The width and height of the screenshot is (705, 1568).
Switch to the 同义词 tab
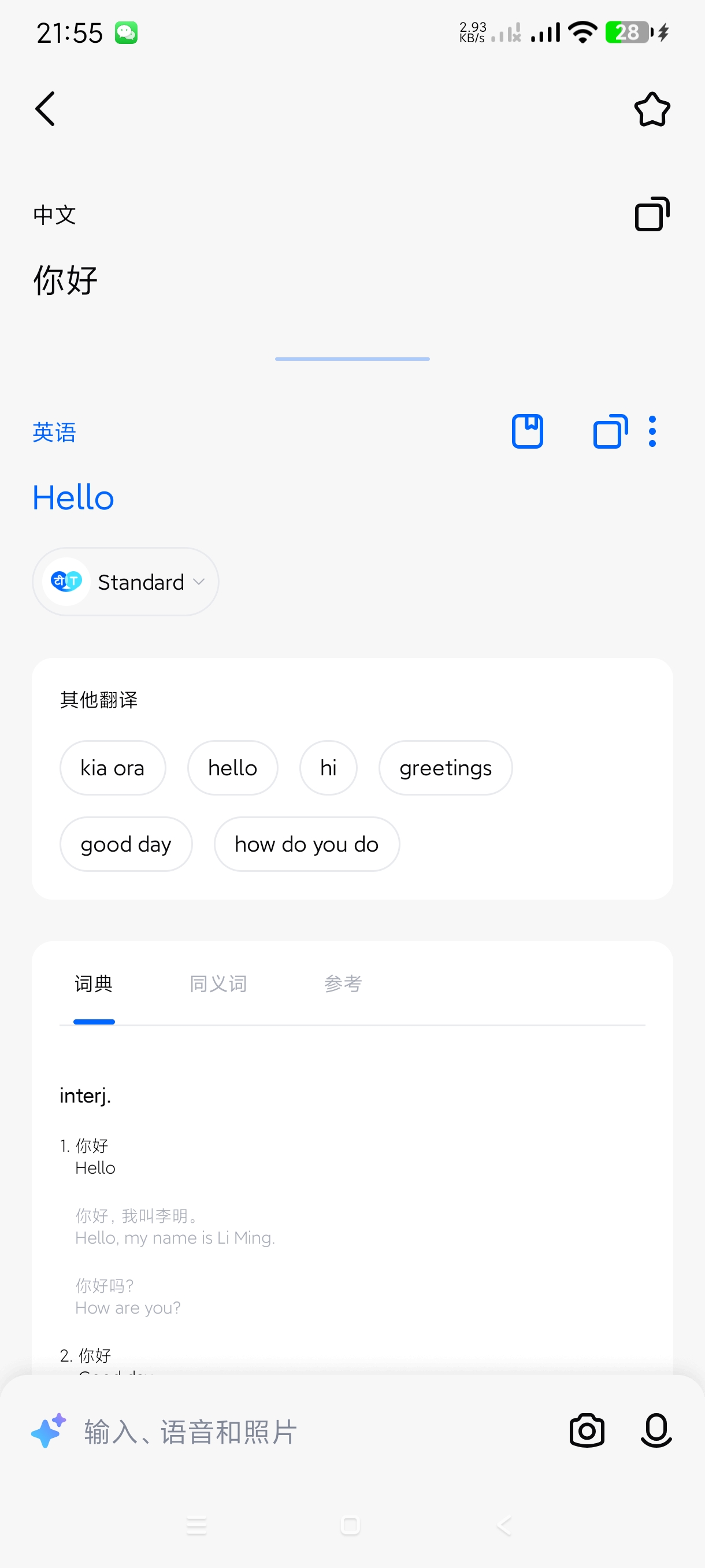pyautogui.click(x=218, y=983)
